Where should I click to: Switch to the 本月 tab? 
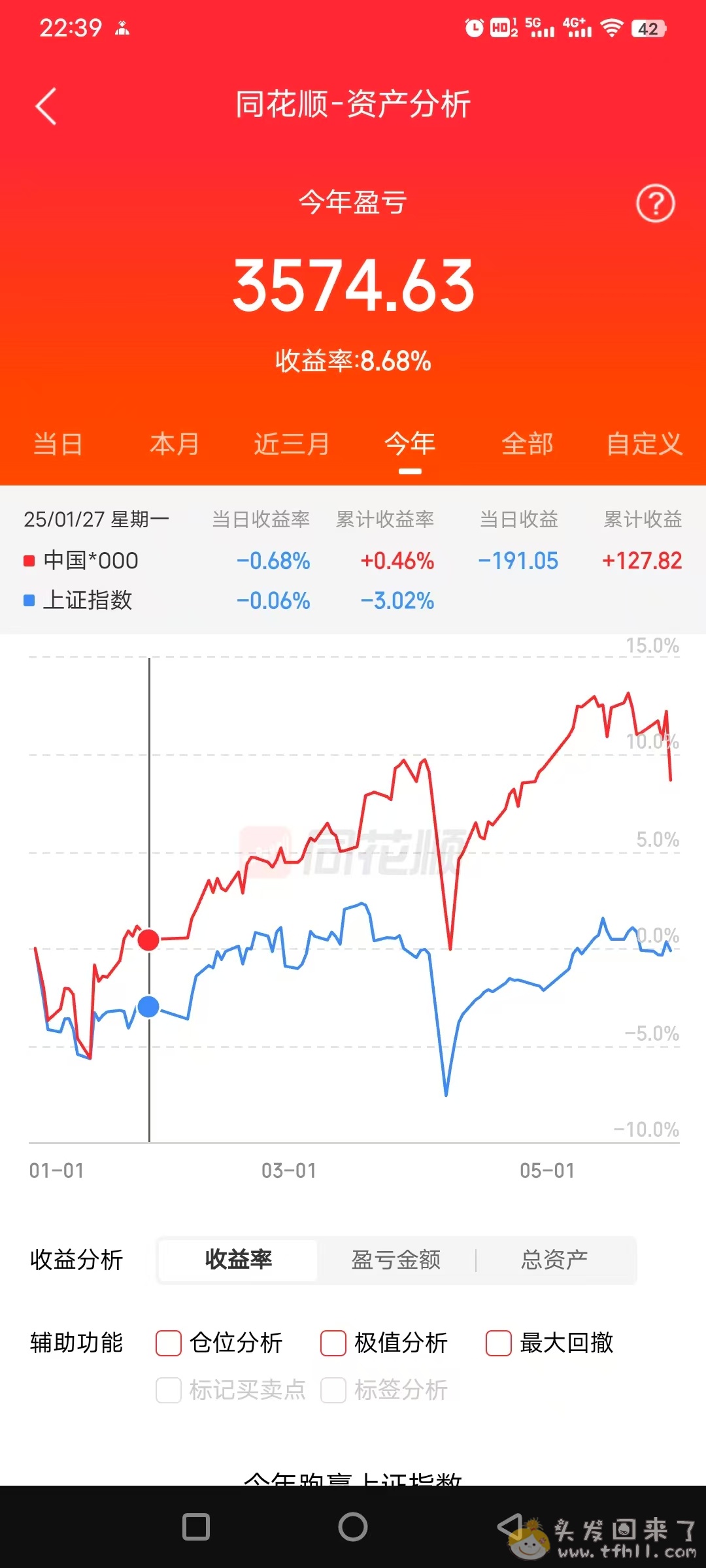pos(175,444)
